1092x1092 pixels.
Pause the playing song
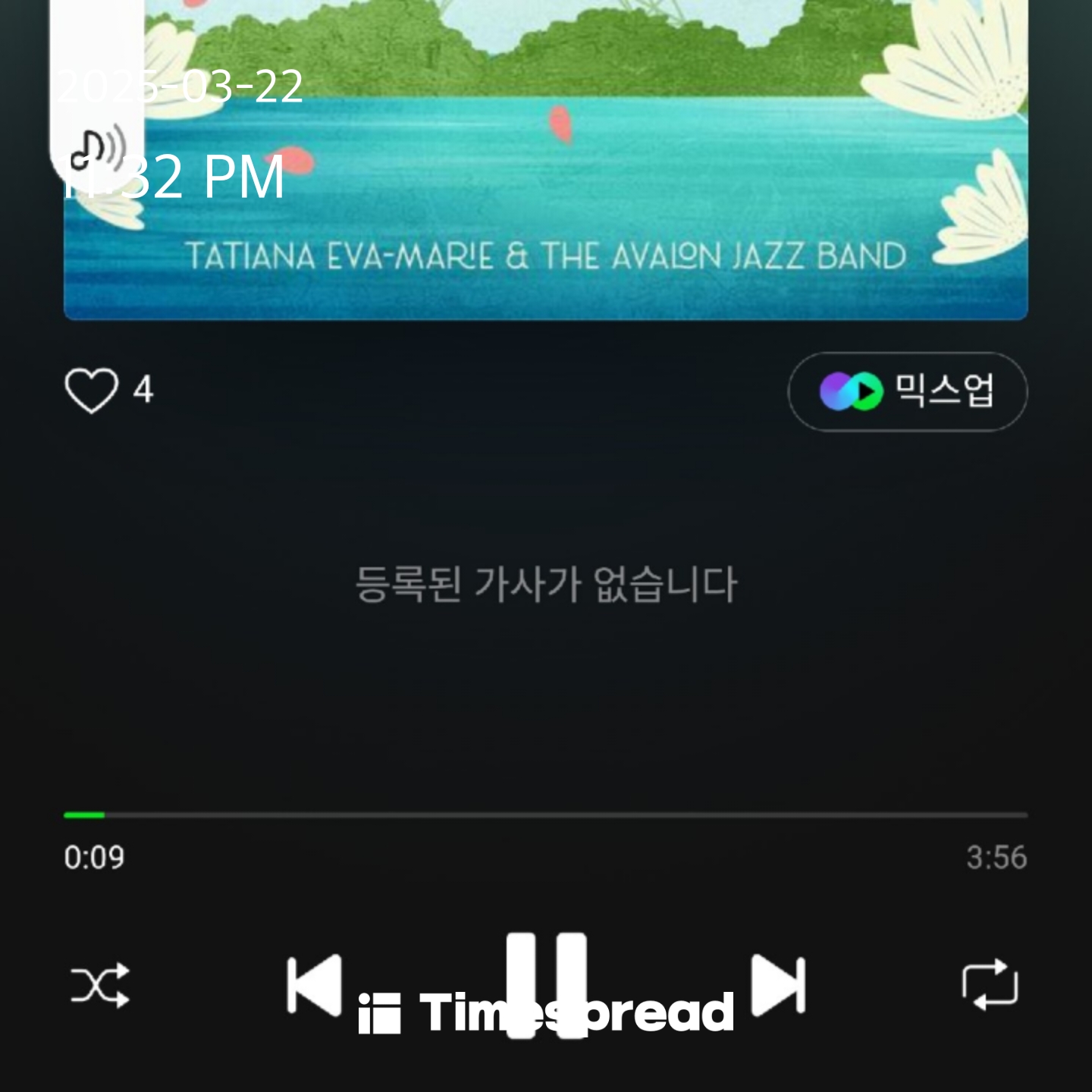tap(546, 984)
